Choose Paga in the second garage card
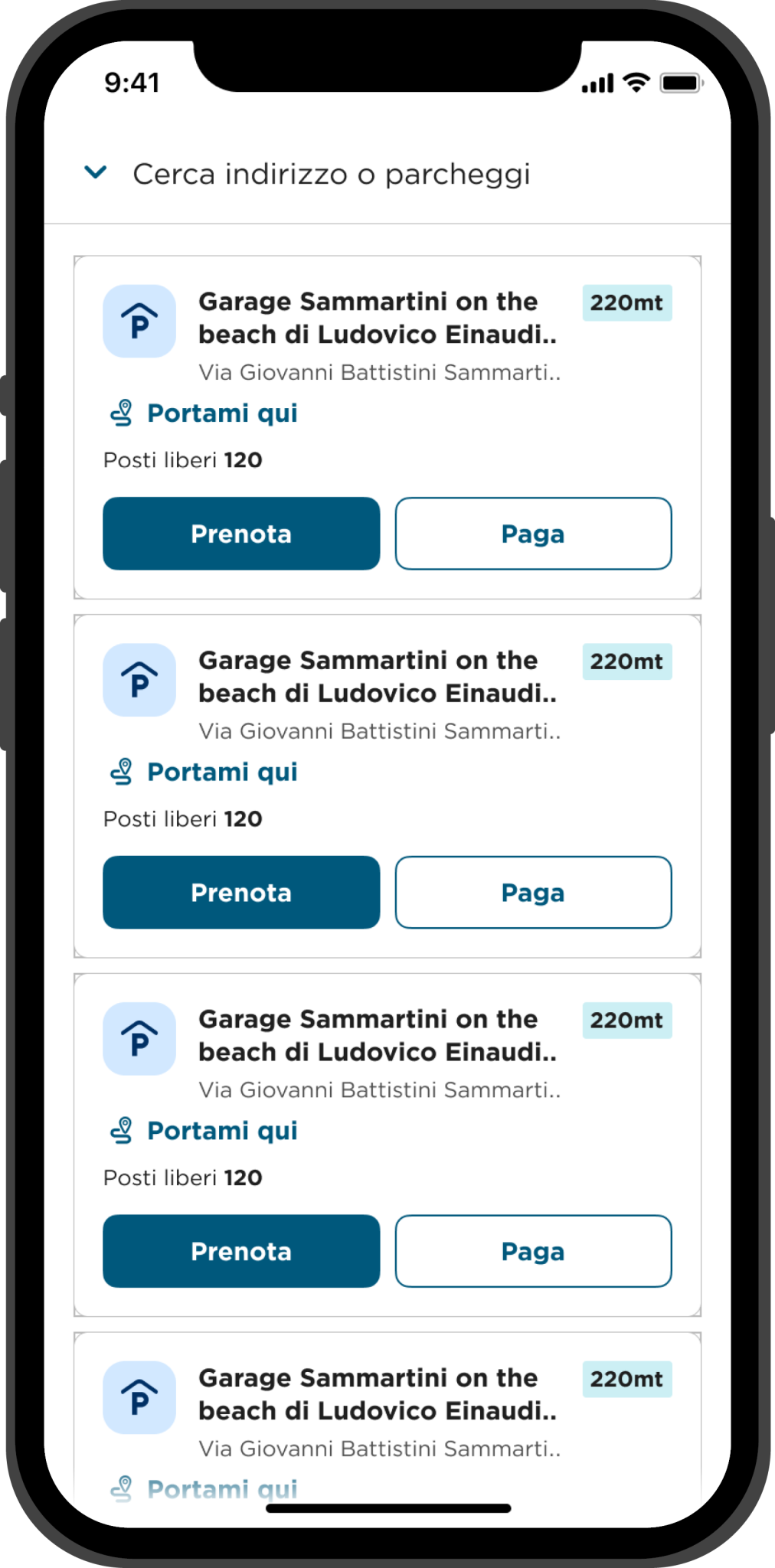The width and height of the screenshot is (775, 1568). pos(533,893)
